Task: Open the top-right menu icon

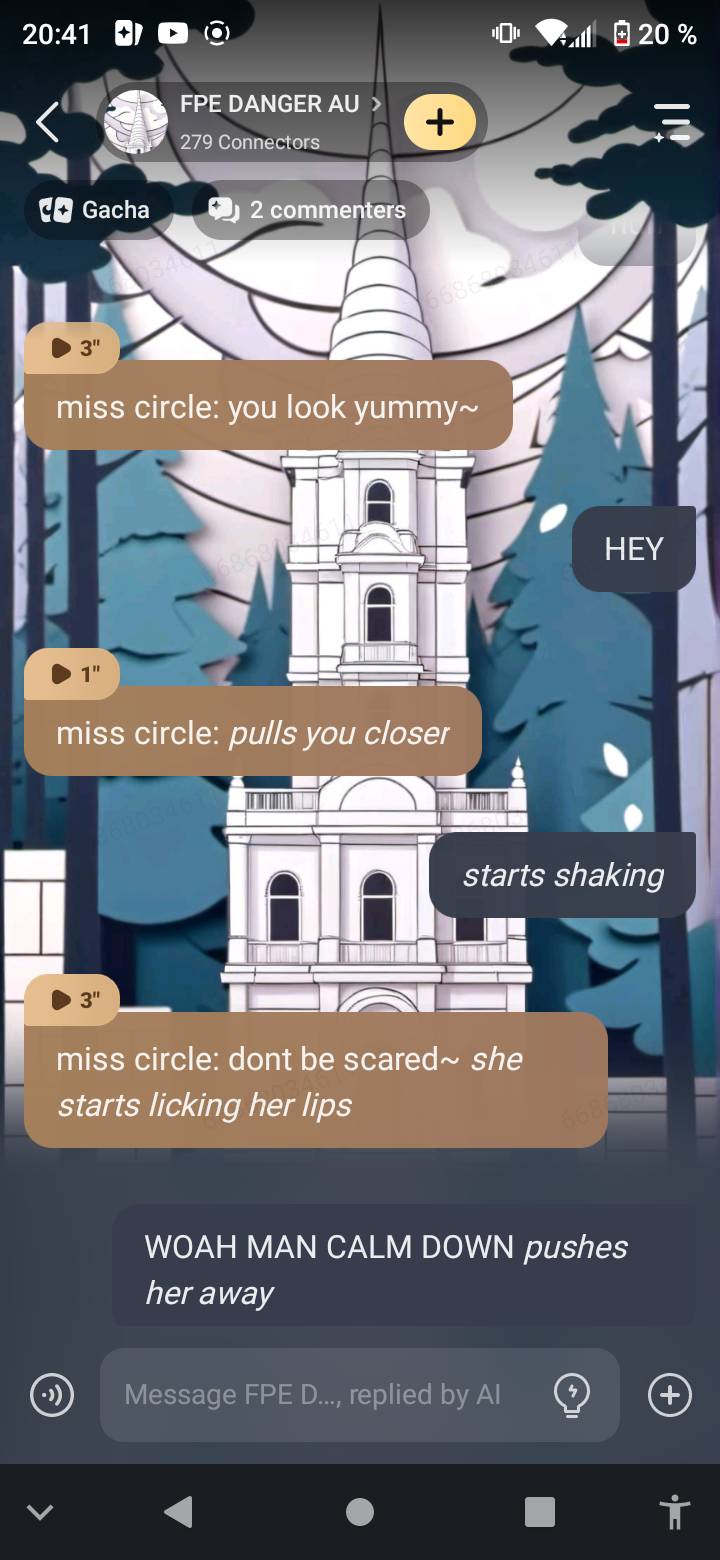Action: 672,122
